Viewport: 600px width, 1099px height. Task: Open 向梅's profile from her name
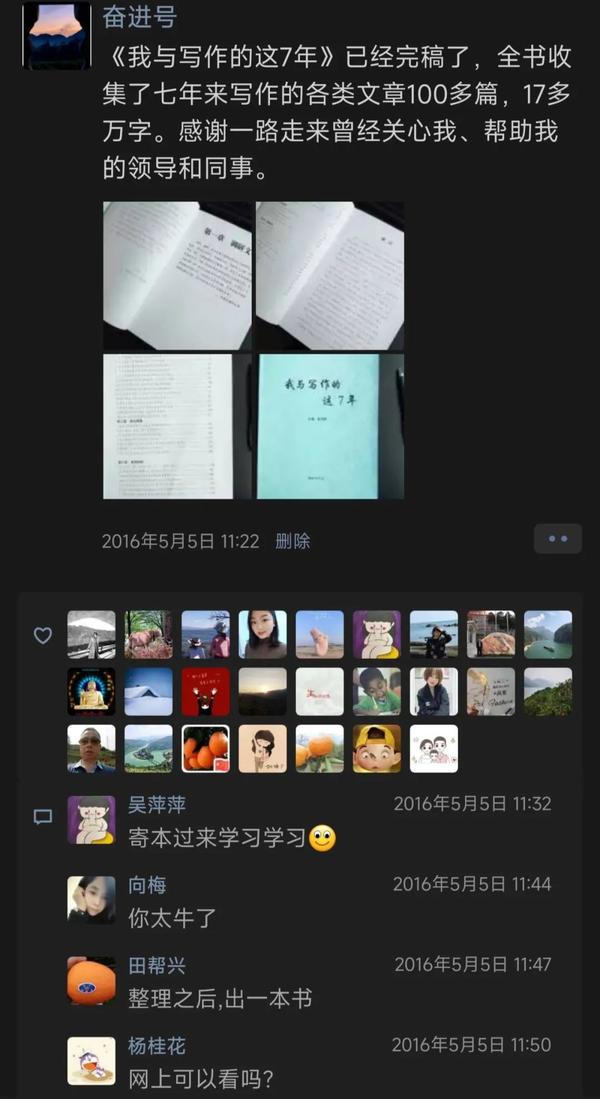(x=147, y=885)
